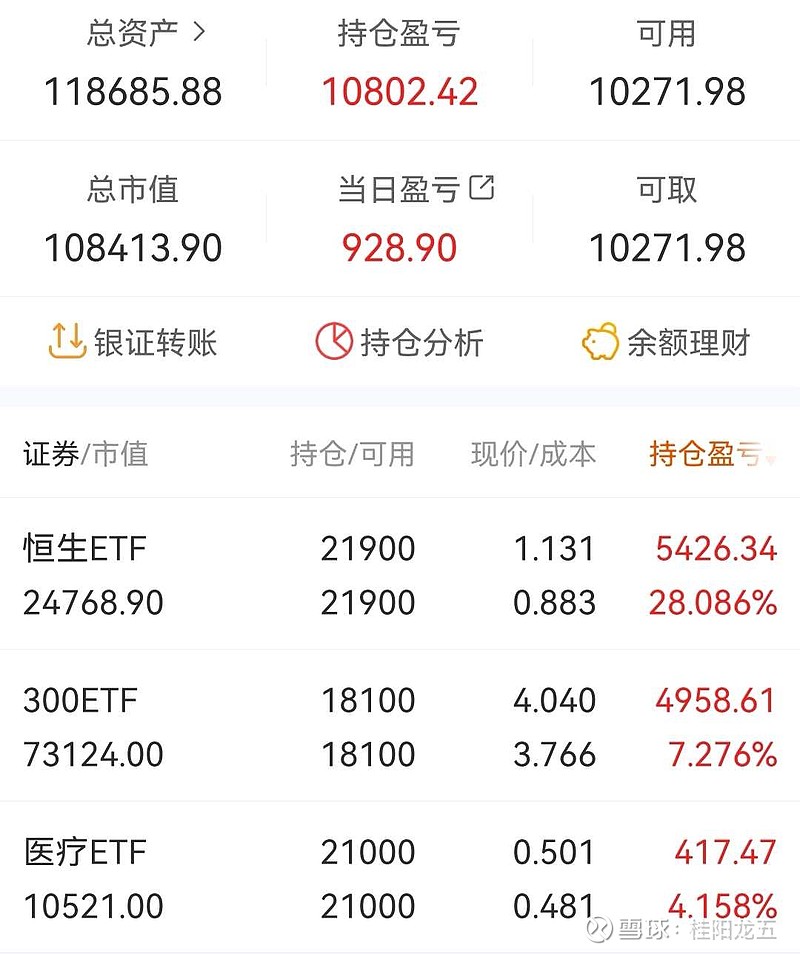Open the 恒生ETF holding row
The width and height of the screenshot is (800, 954).
[400, 574]
